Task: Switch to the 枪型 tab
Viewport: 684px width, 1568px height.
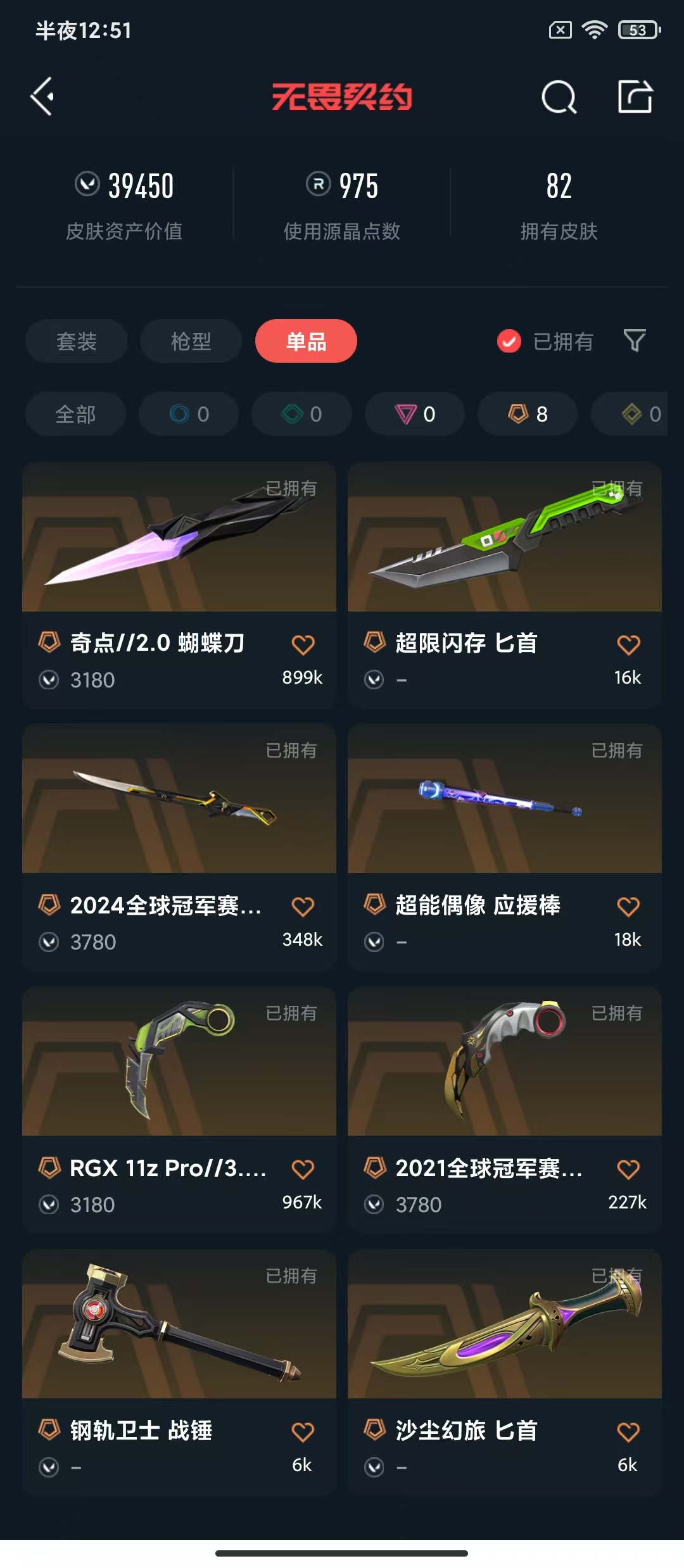Action: [191, 341]
